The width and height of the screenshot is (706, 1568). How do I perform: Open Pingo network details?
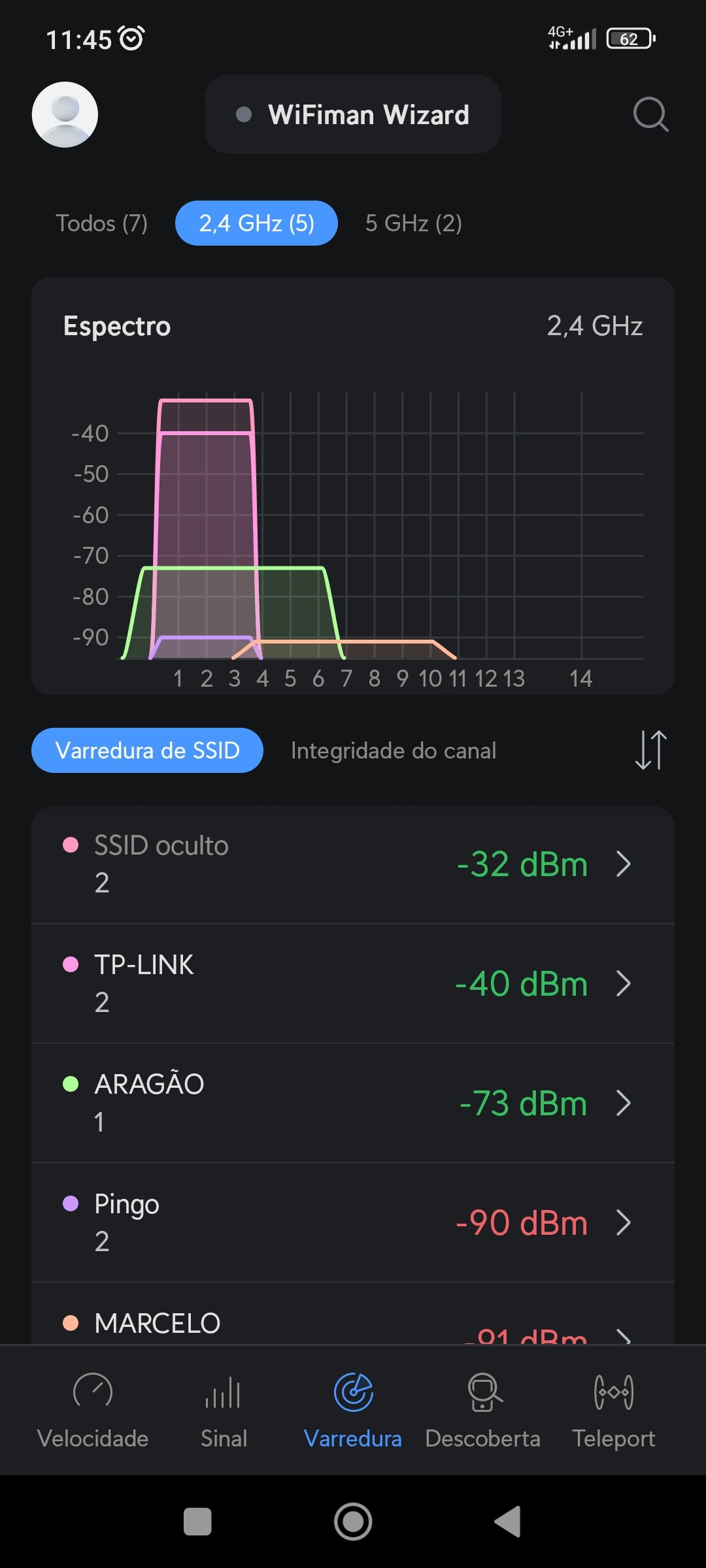[353, 1222]
